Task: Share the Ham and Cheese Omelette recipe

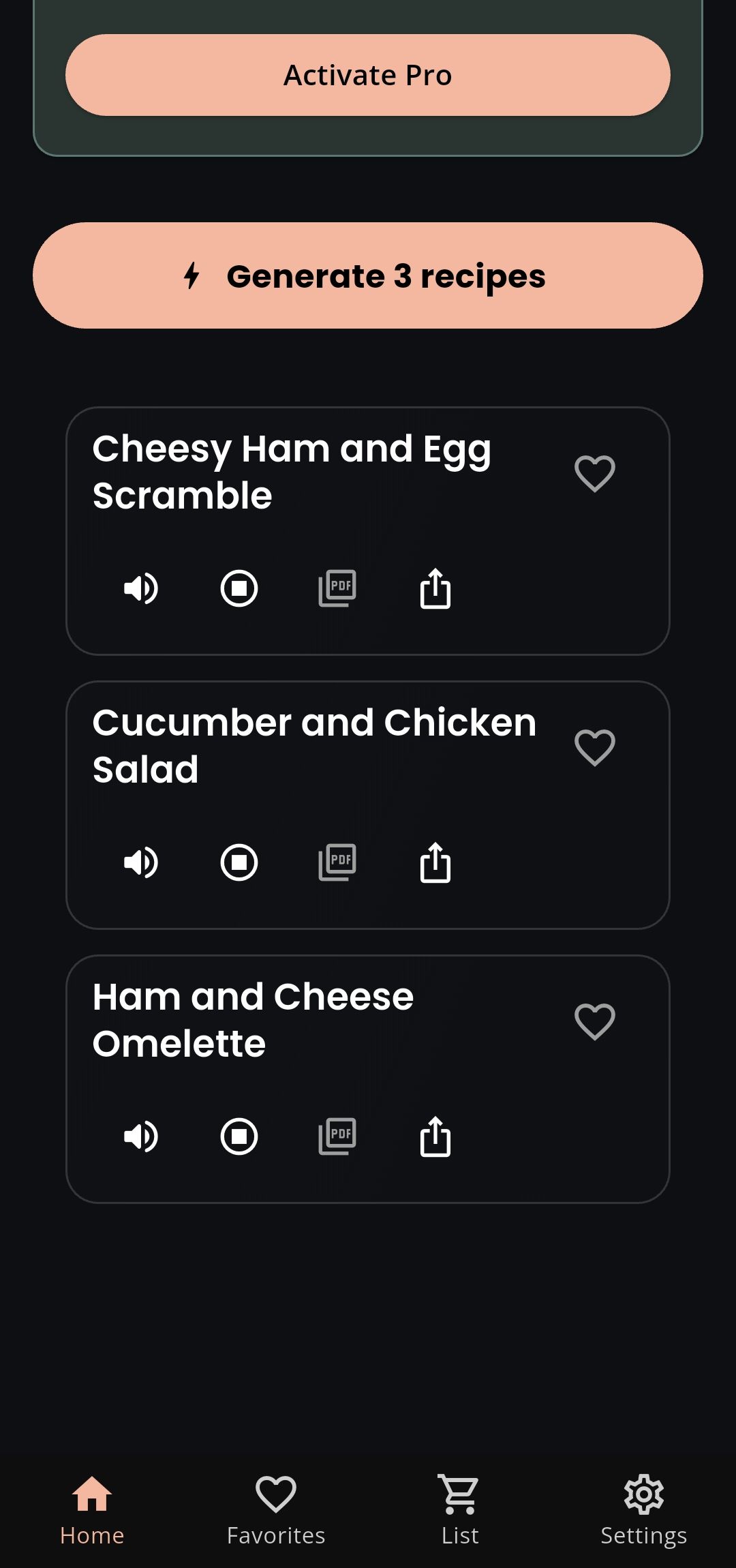Action: point(435,1136)
